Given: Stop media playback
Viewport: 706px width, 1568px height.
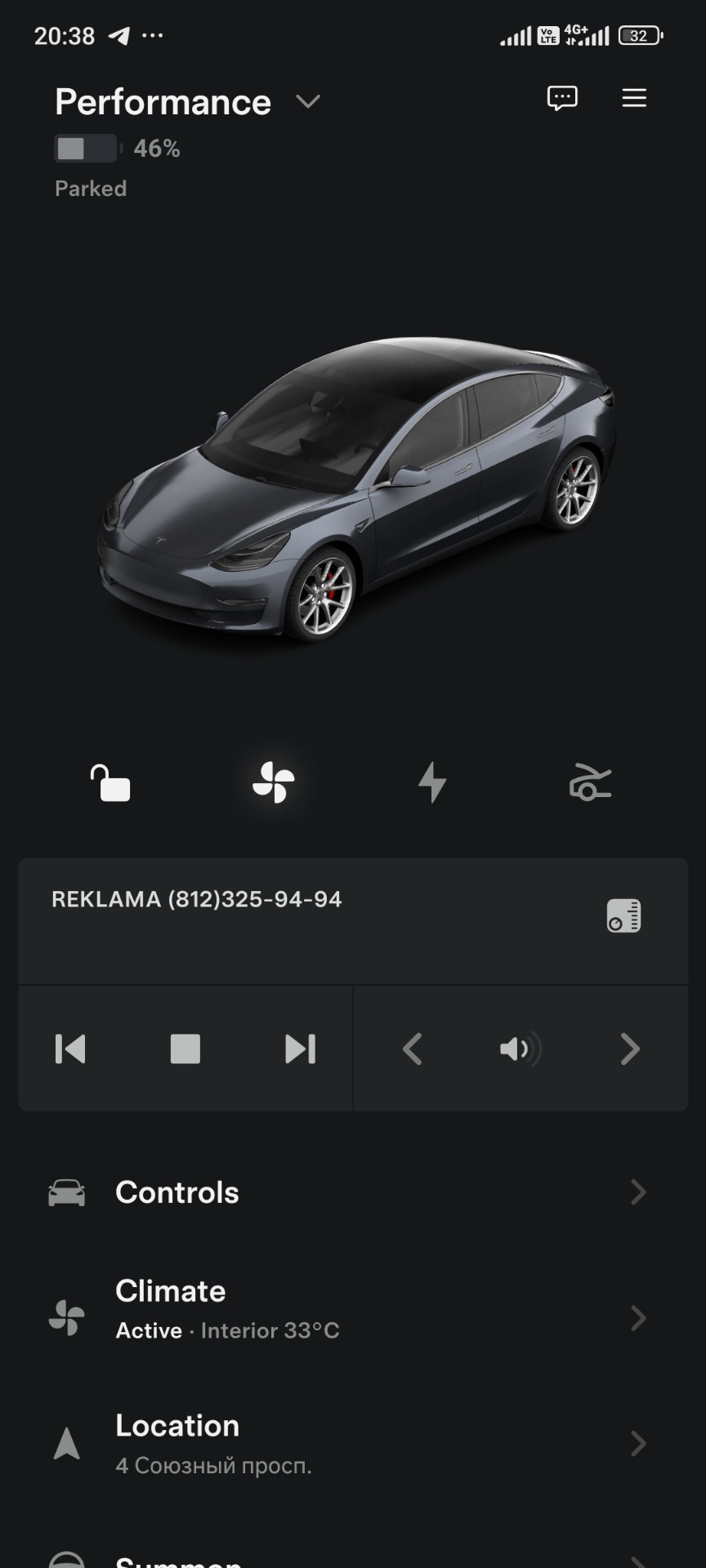Looking at the screenshot, I should coord(185,1049).
